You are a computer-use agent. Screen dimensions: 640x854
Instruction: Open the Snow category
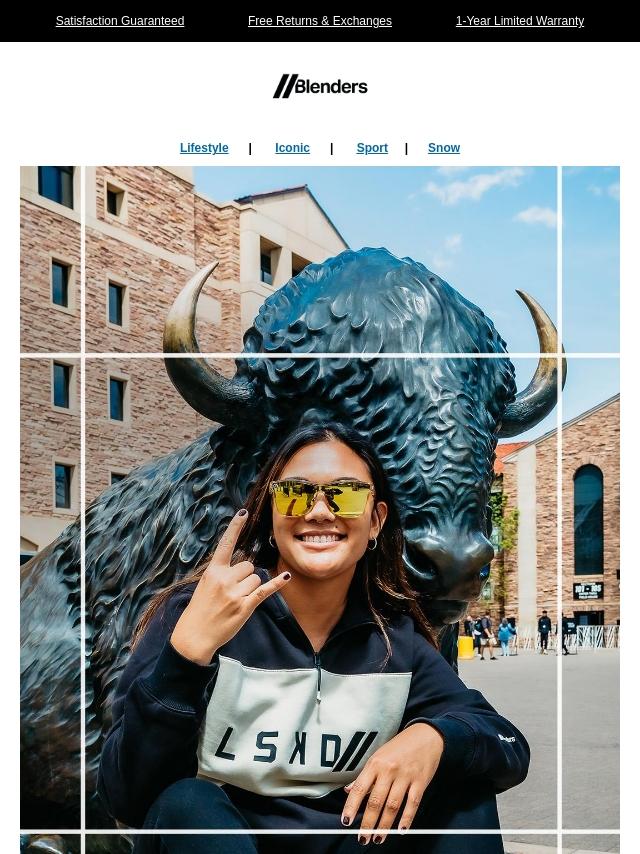[443, 148]
